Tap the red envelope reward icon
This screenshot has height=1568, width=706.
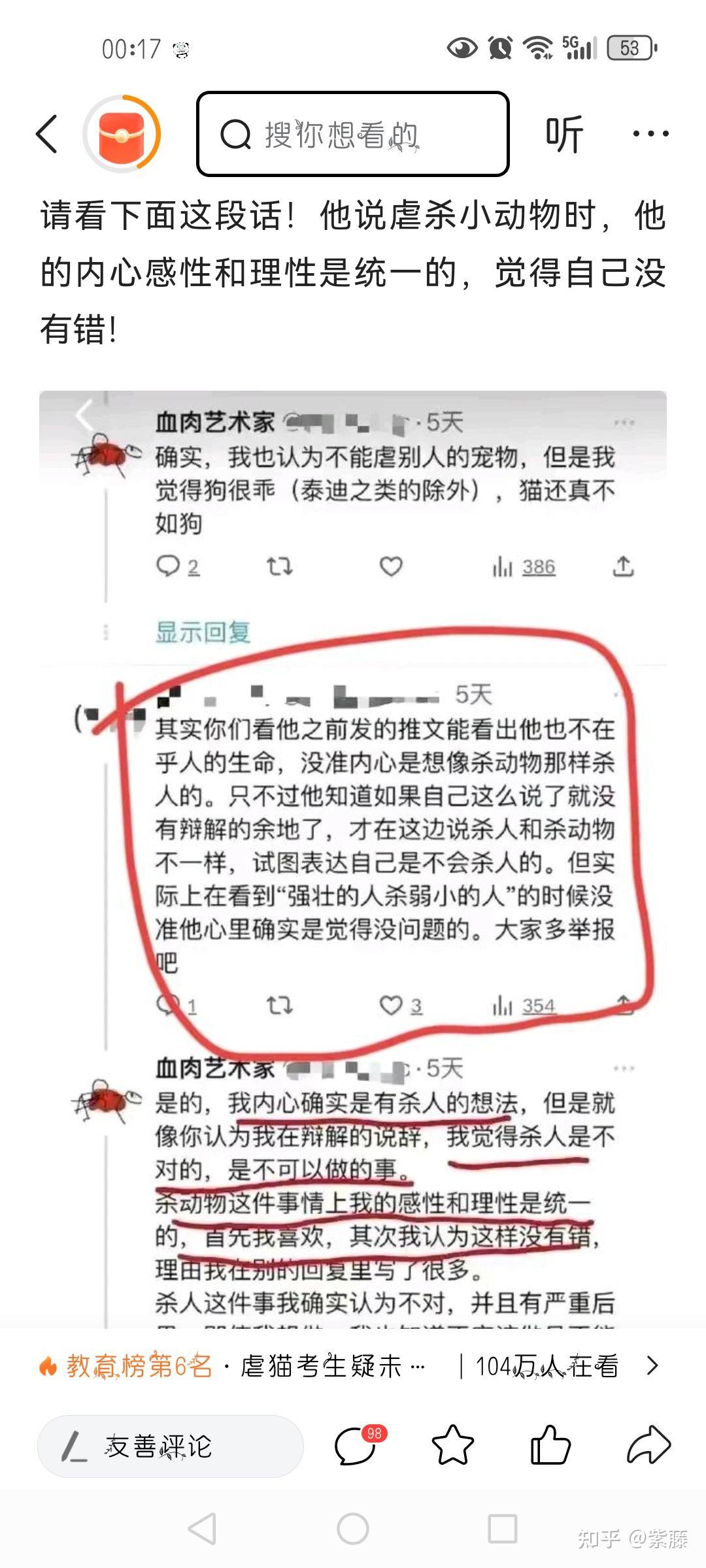(x=122, y=134)
